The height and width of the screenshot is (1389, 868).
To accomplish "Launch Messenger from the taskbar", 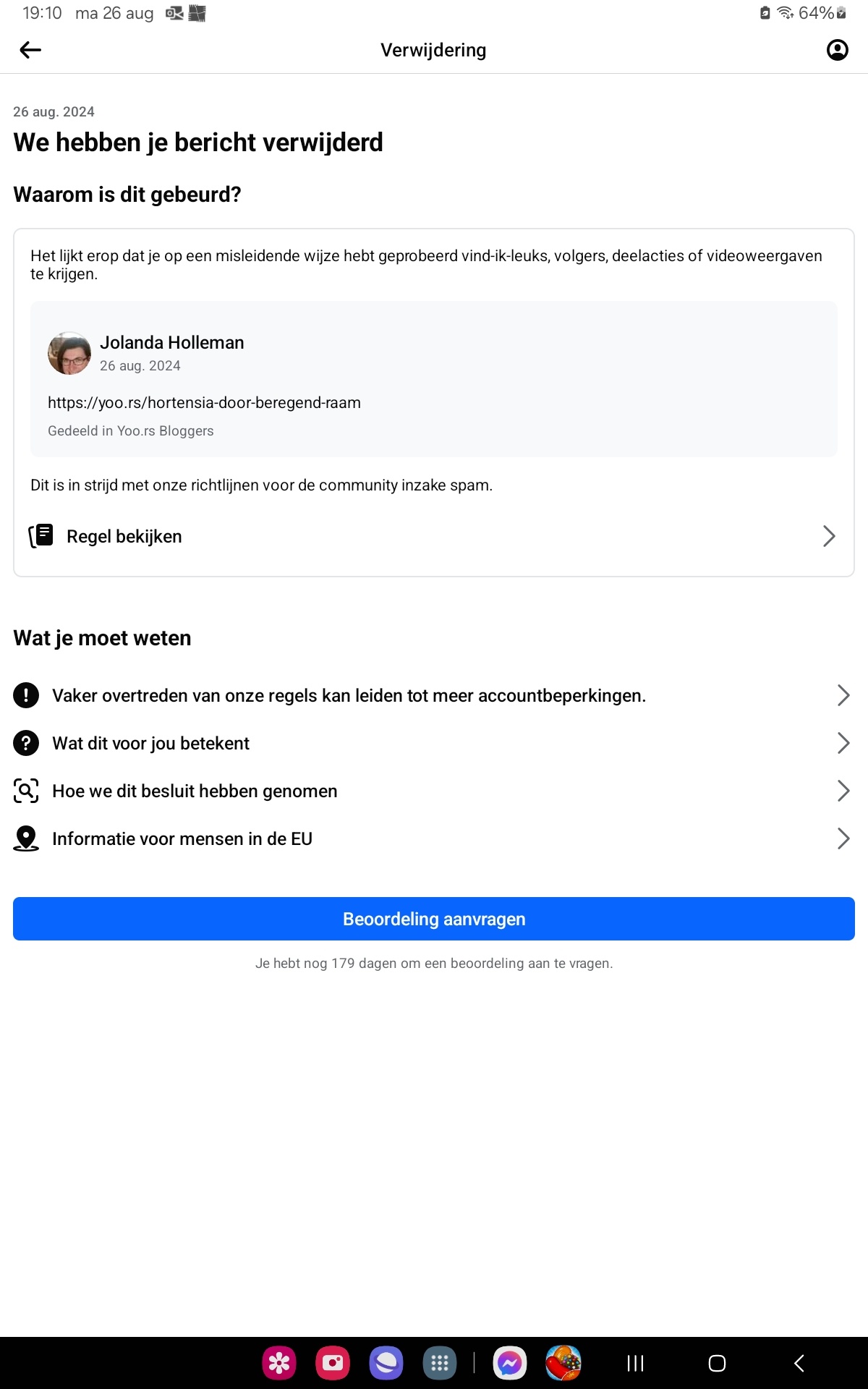I will tap(510, 1364).
